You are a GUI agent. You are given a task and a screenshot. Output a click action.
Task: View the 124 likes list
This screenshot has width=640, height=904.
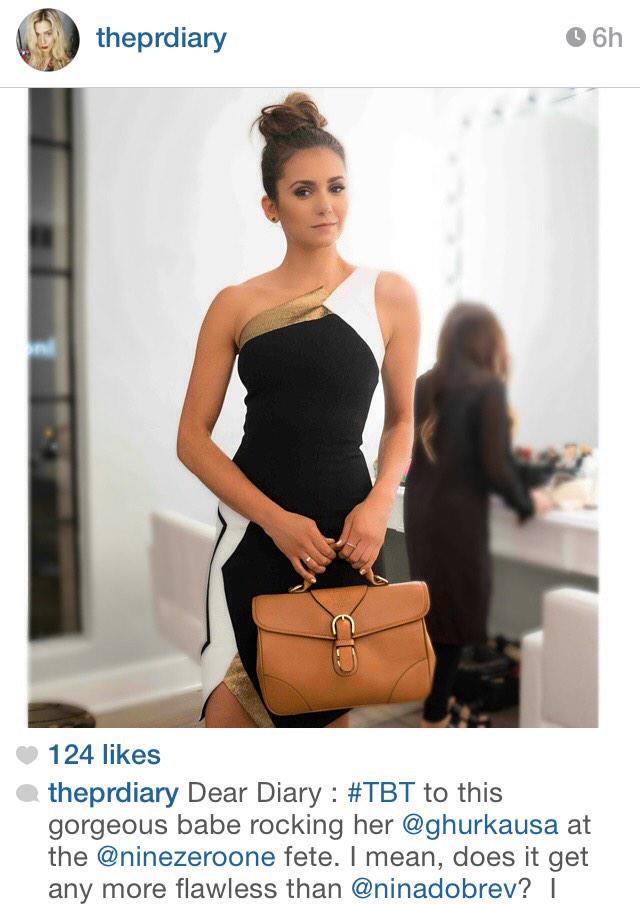103,755
